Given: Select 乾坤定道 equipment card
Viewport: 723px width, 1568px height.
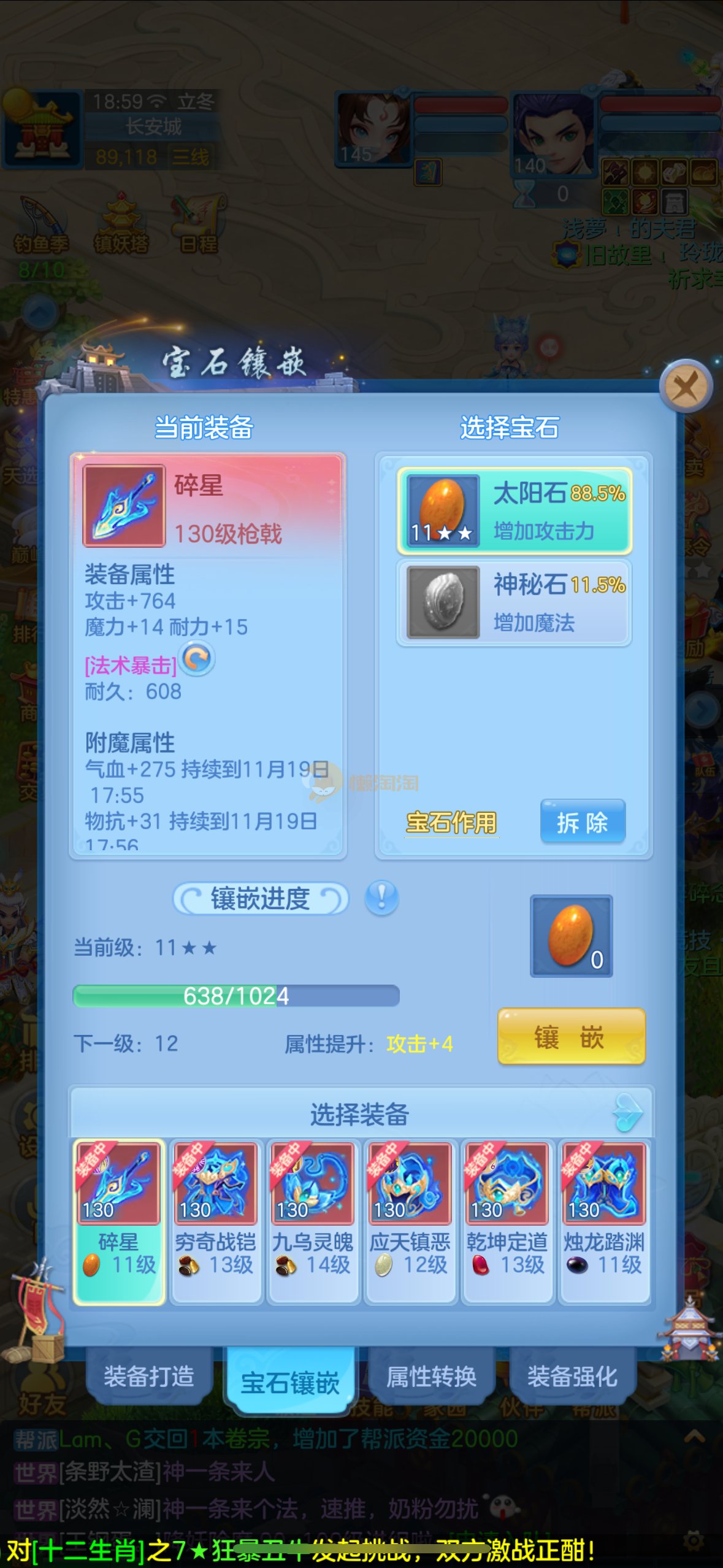Looking at the screenshot, I should coord(507,1221).
